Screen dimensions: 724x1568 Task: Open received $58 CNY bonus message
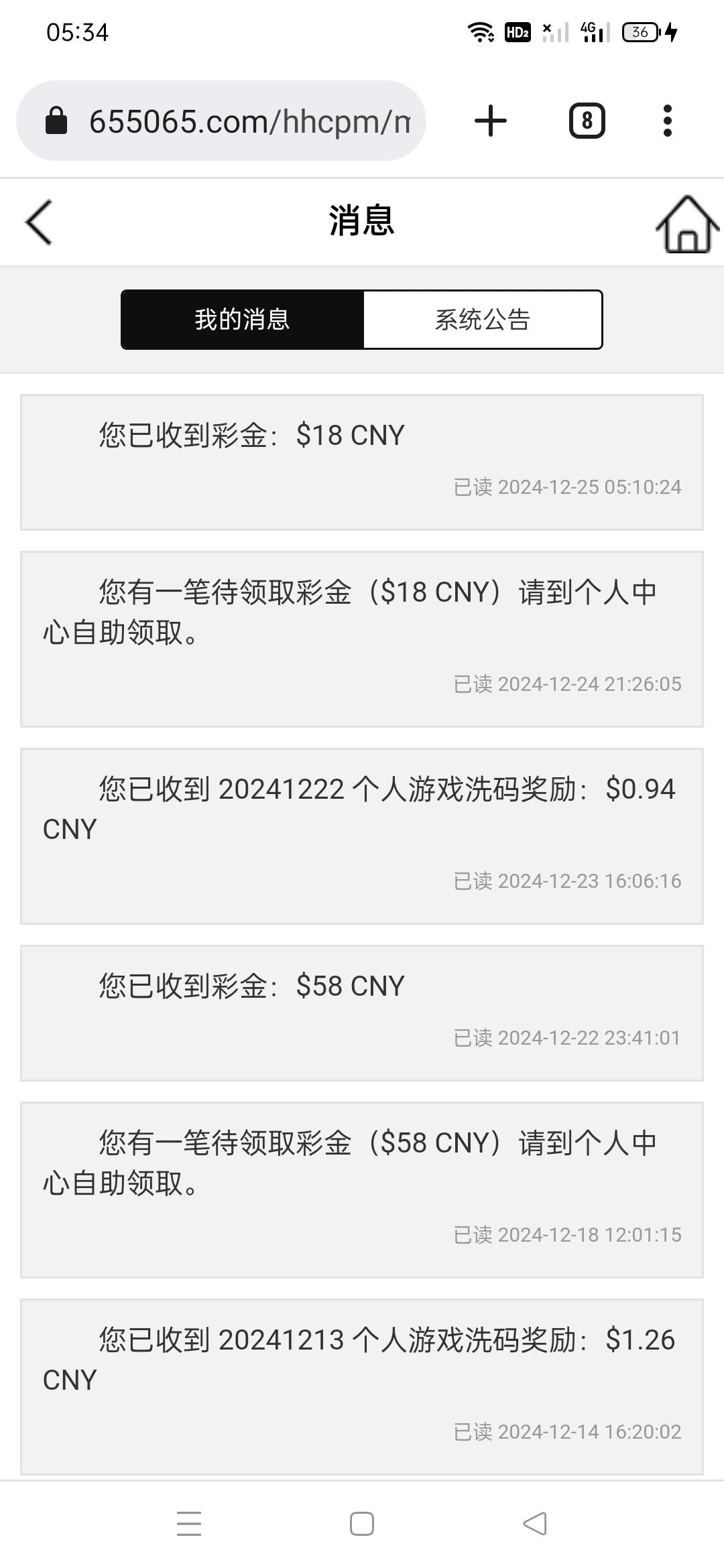pos(362,1013)
